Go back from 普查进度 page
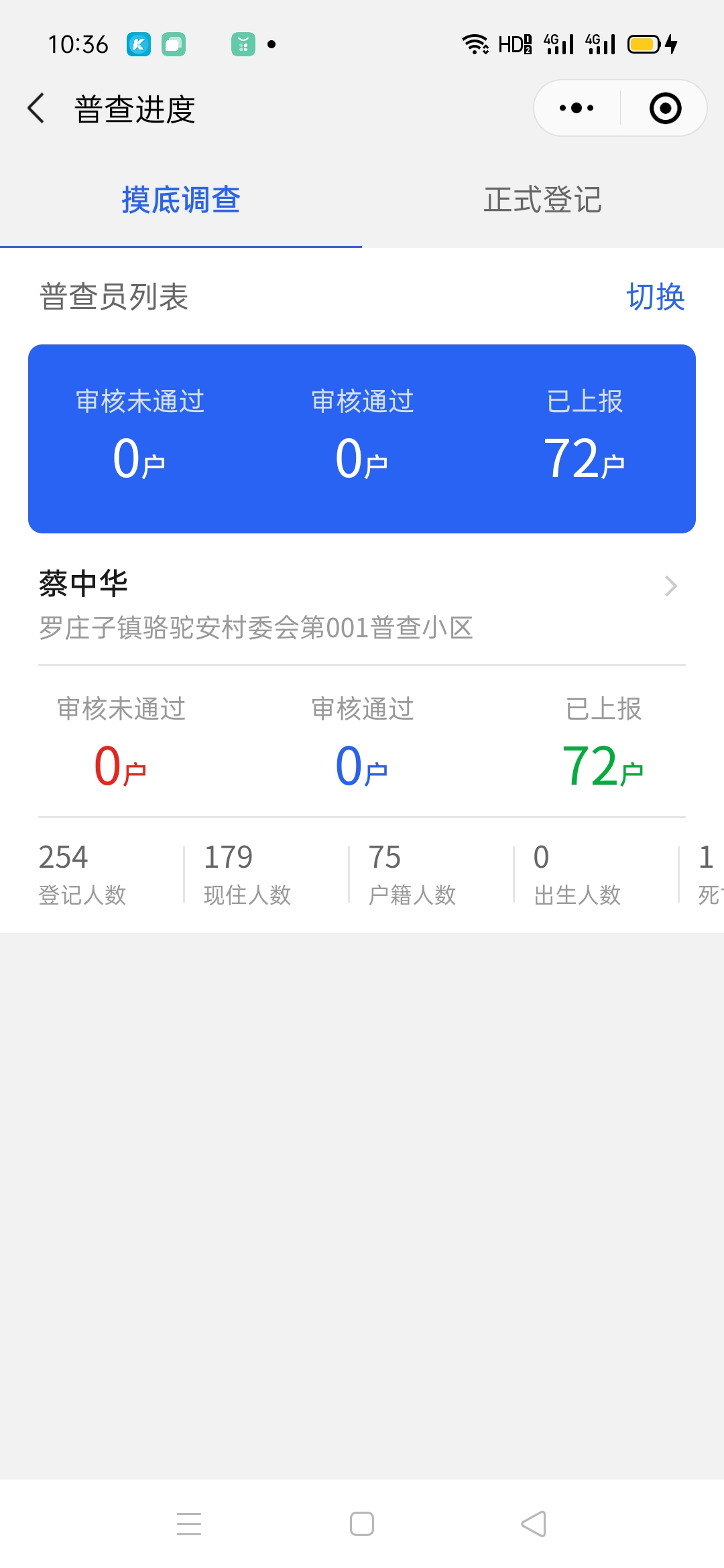Viewport: 724px width, 1568px height. tap(36, 109)
